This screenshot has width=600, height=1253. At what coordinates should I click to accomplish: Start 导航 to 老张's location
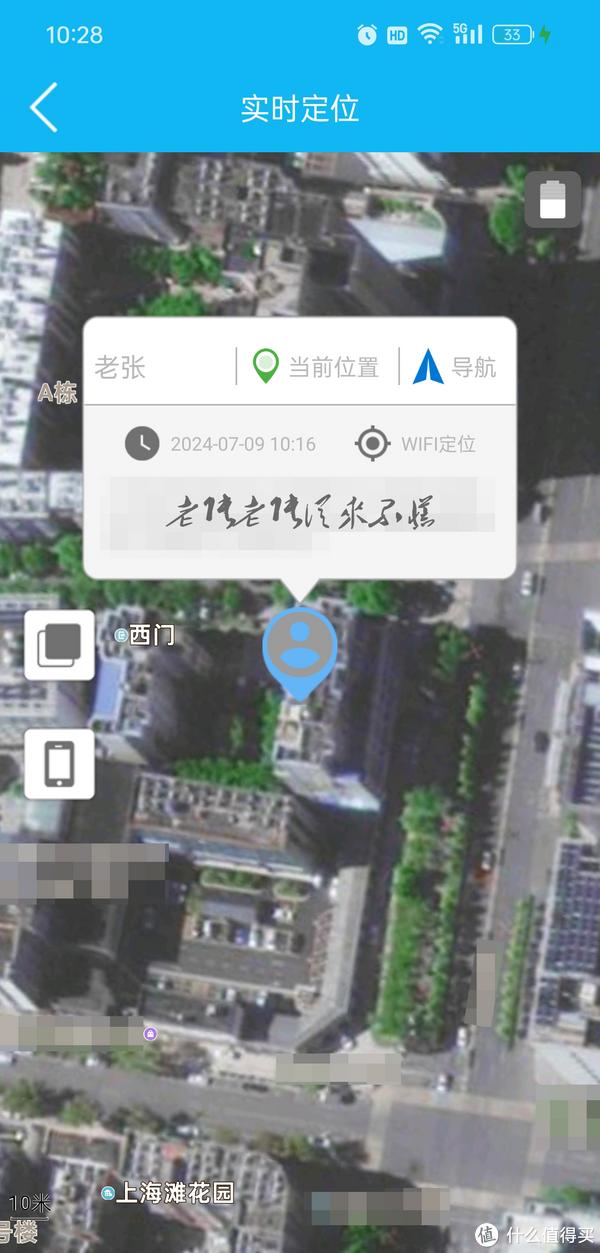tap(455, 367)
